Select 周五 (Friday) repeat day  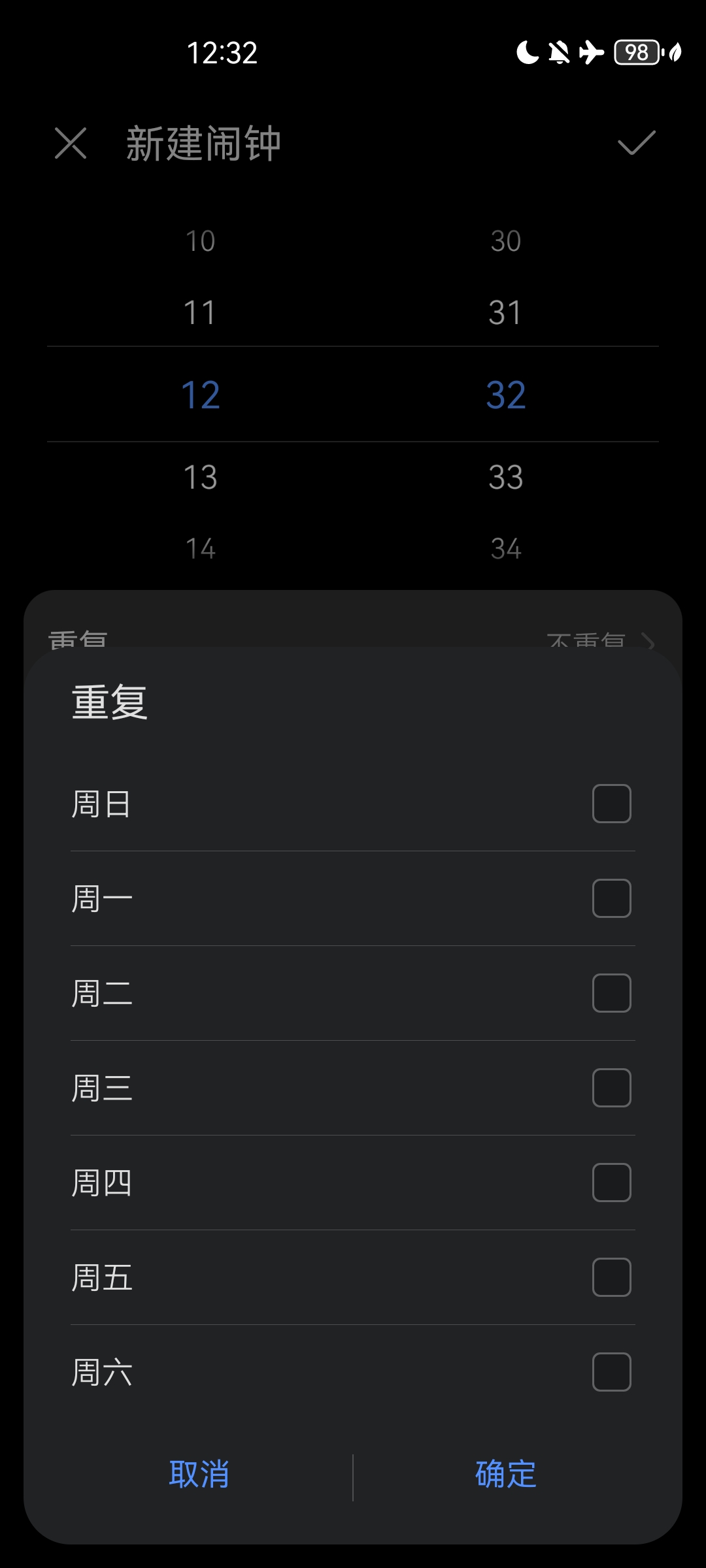point(611,1277)
